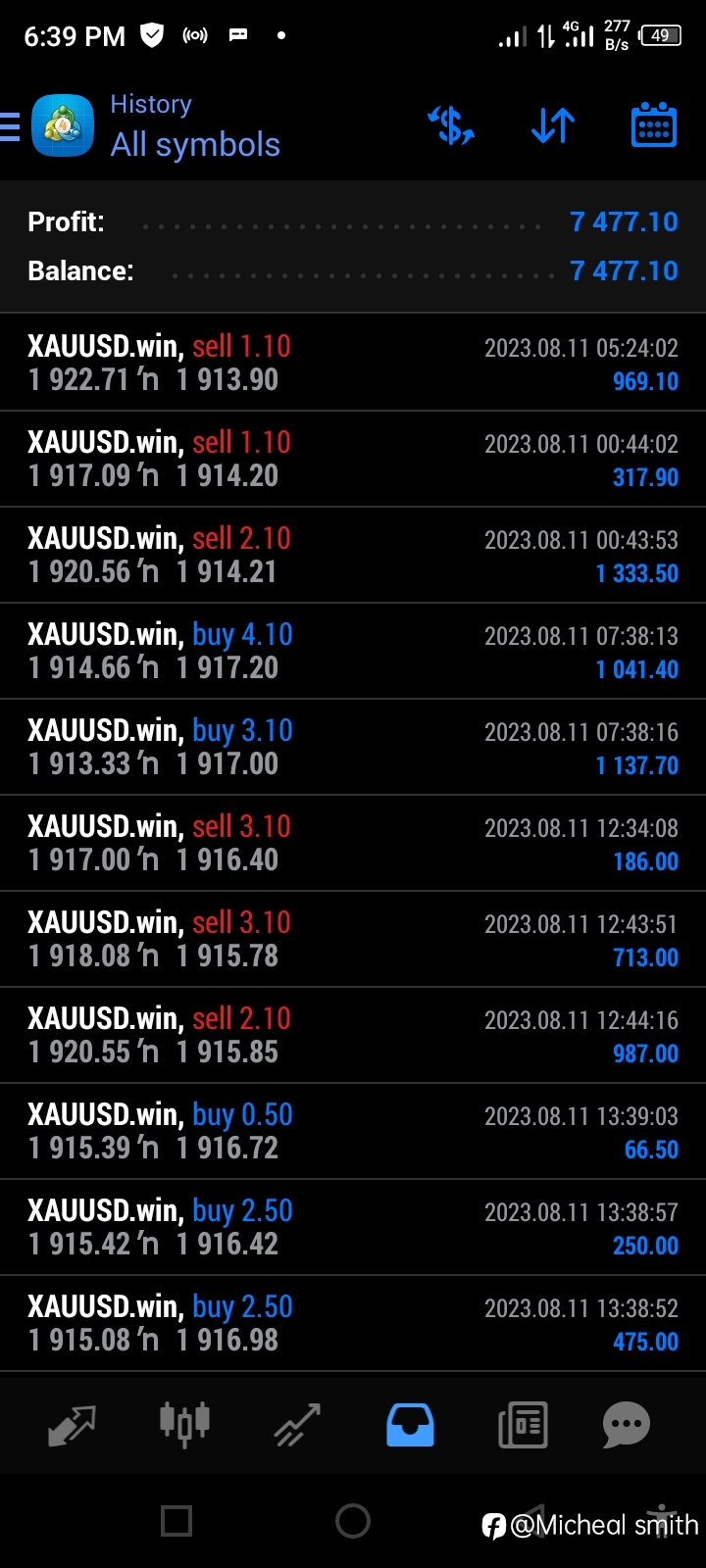Open the recent apps view
This screenshot has width=706, height=1568.
coord(176,1521)
